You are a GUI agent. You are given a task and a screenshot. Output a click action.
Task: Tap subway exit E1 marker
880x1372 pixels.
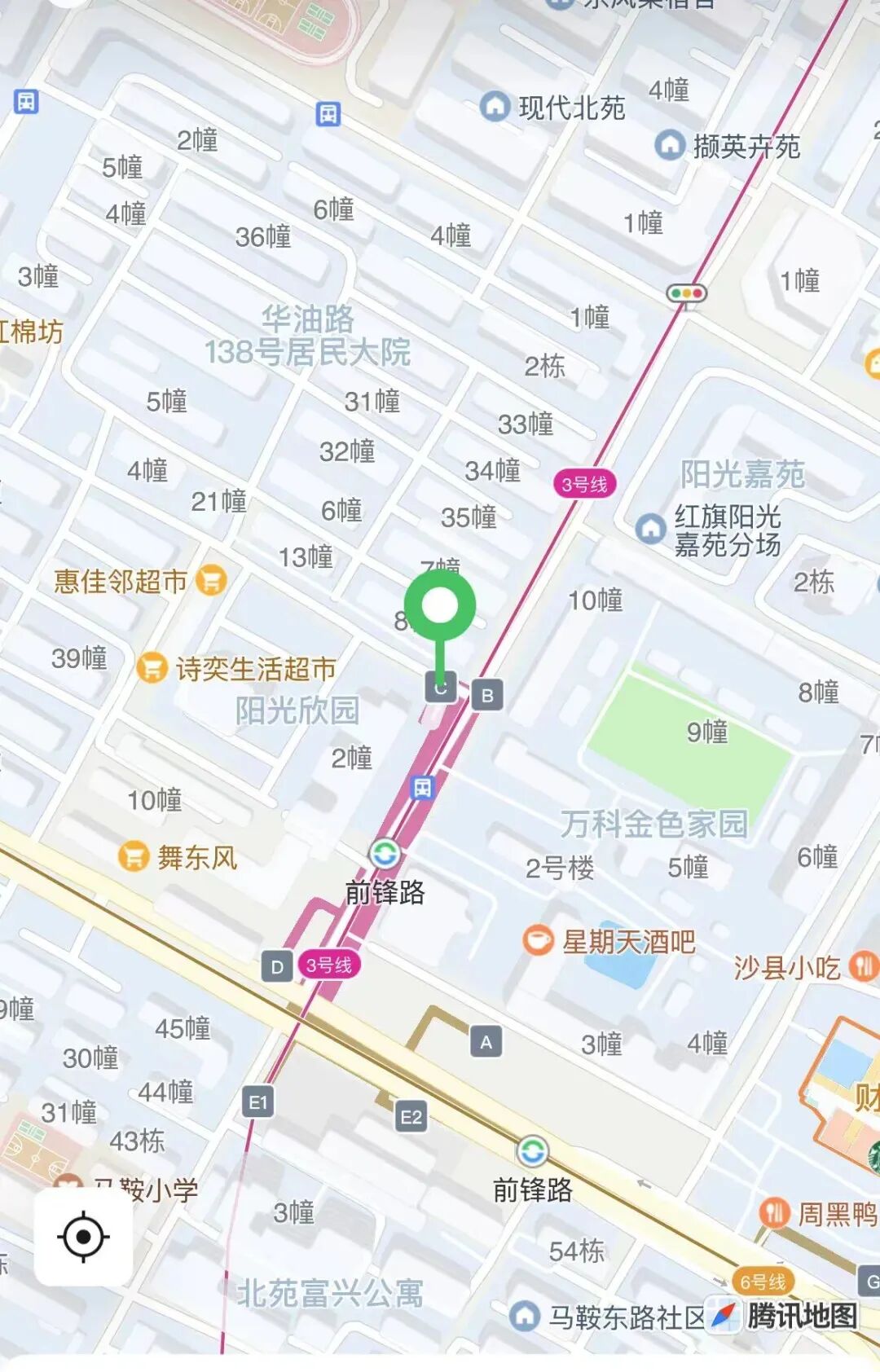pos(257,1102)
